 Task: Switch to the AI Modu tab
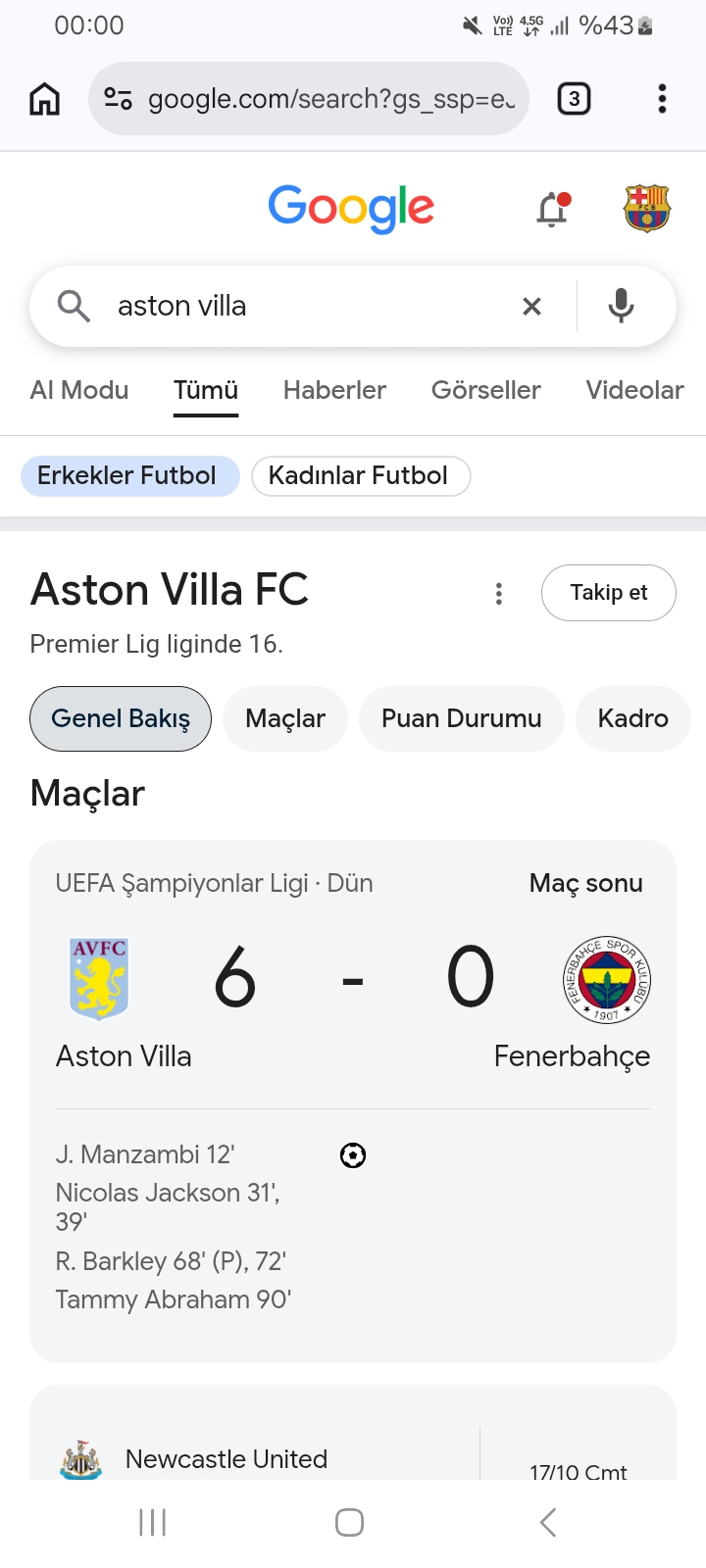[79, 390]
